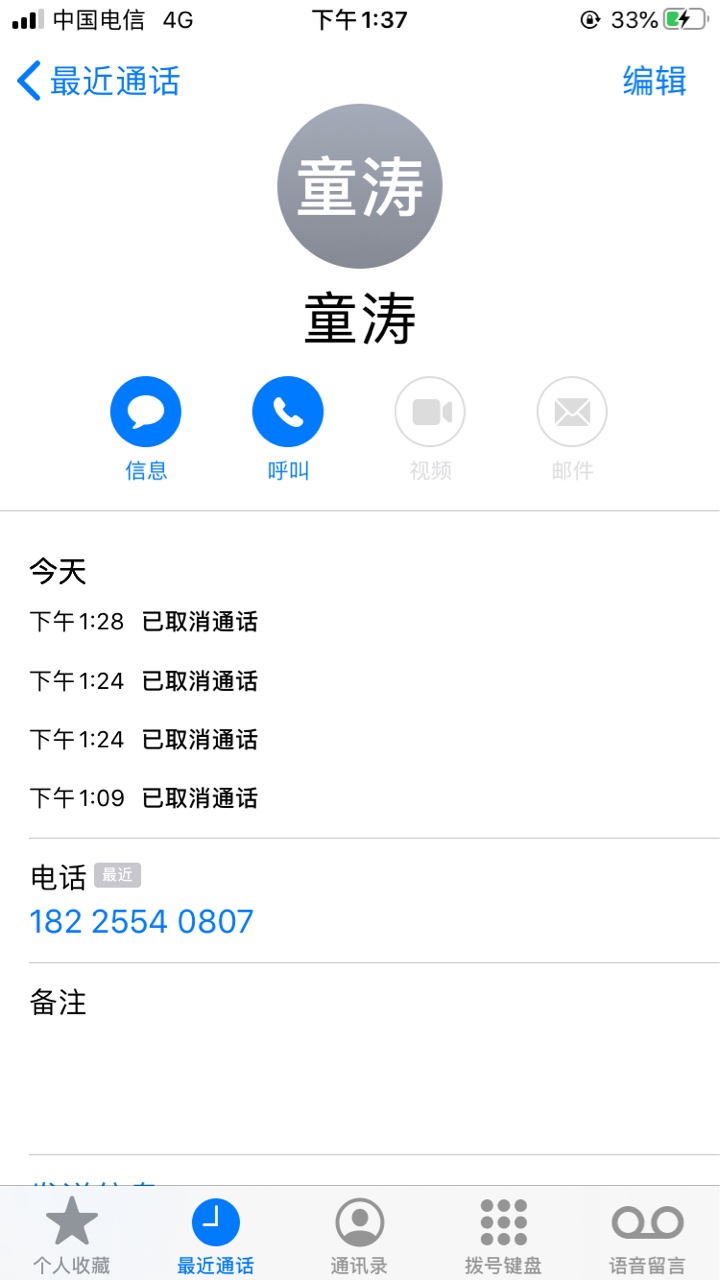Screen dimensions: 720x1280
Task: Switch to the 个人收藏 tab
Action: point(71,1236)
